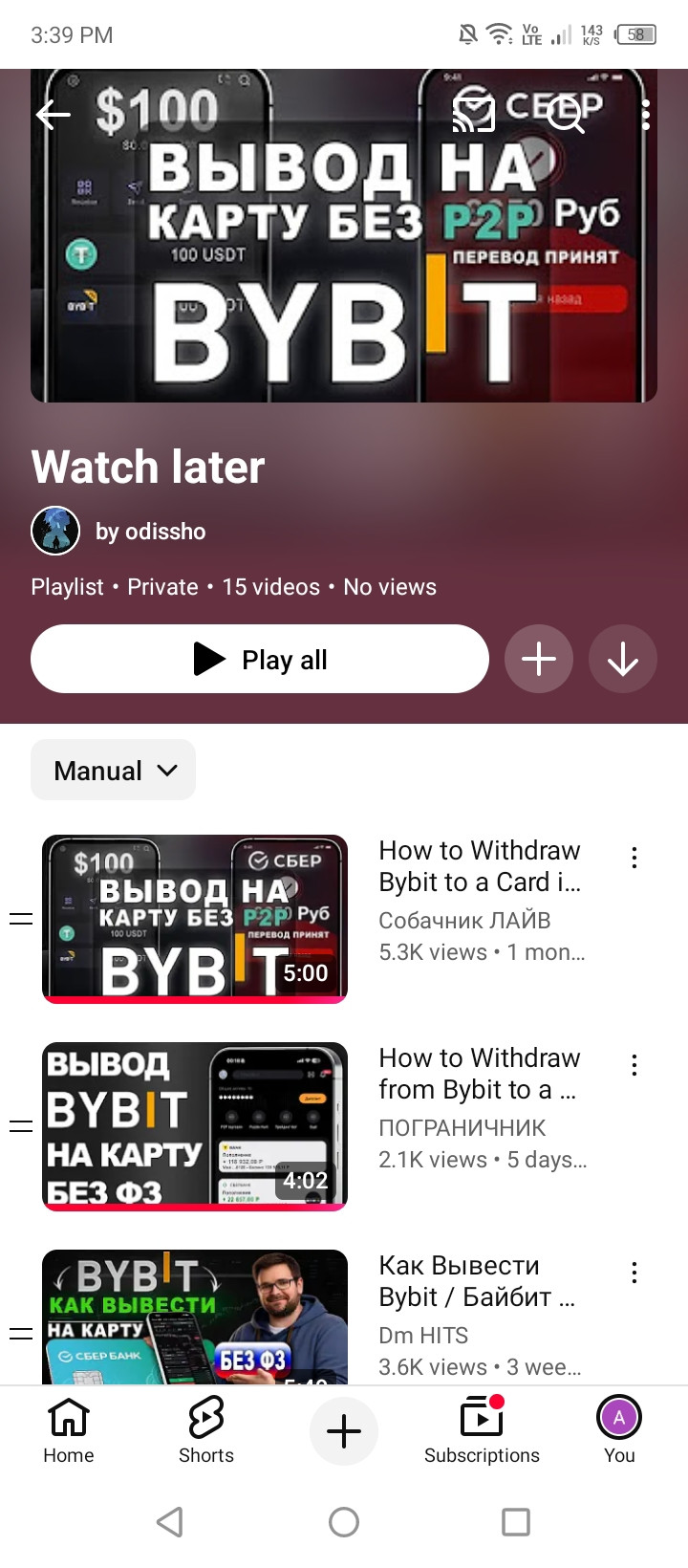
Task: Switch to the Shorts tab
Action: (206, 1429)
